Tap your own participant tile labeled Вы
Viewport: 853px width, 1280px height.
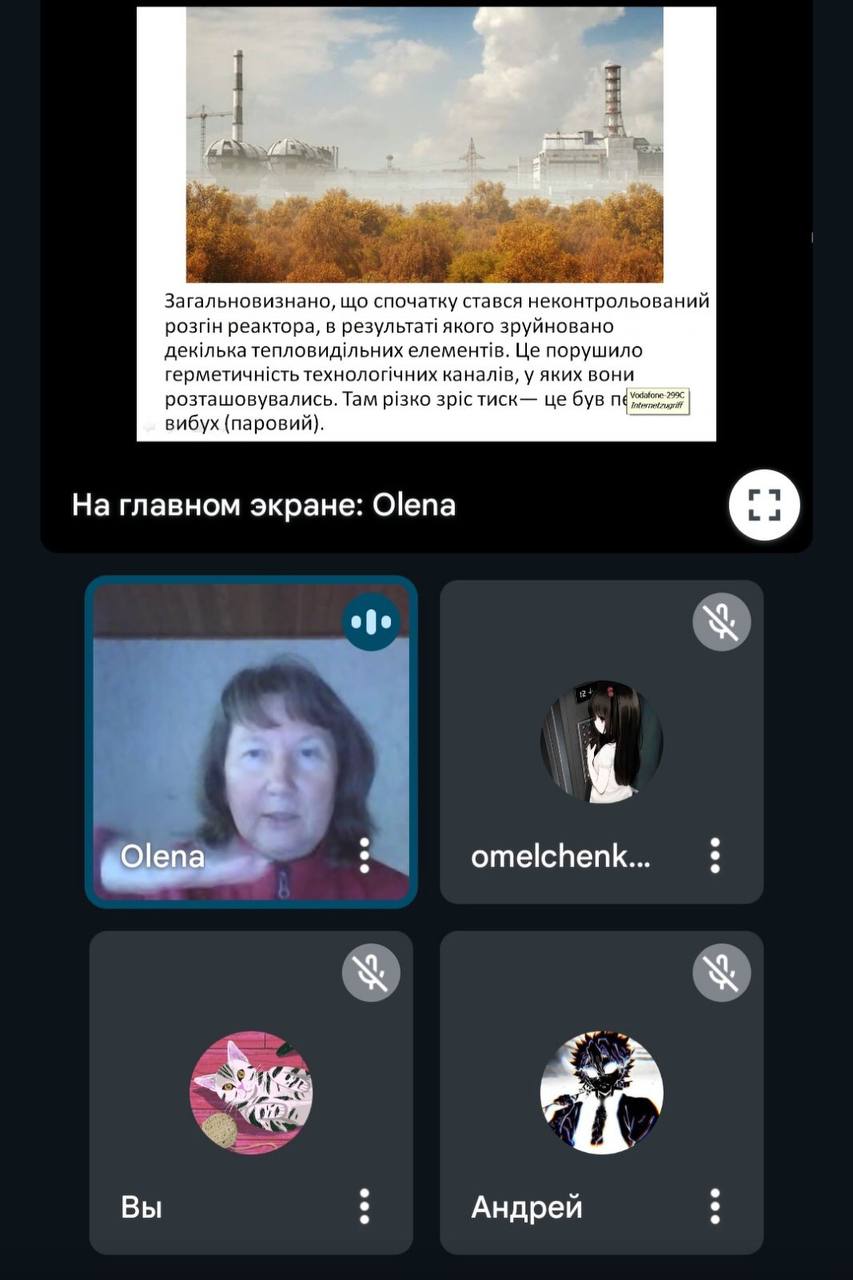pyautogui.click(x=250, y=1092)
